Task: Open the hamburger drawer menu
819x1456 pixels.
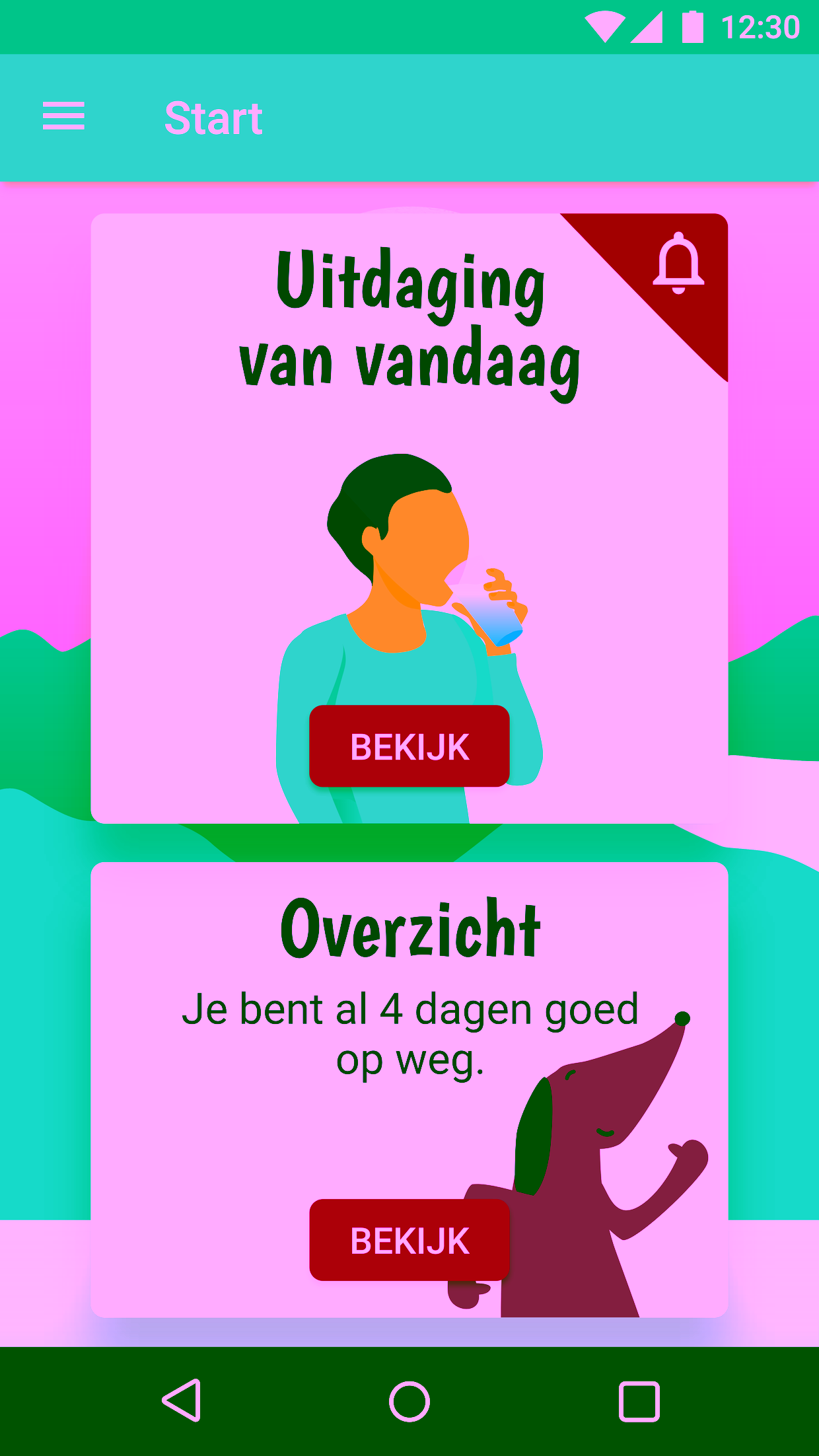Action: tap(63, 116)
